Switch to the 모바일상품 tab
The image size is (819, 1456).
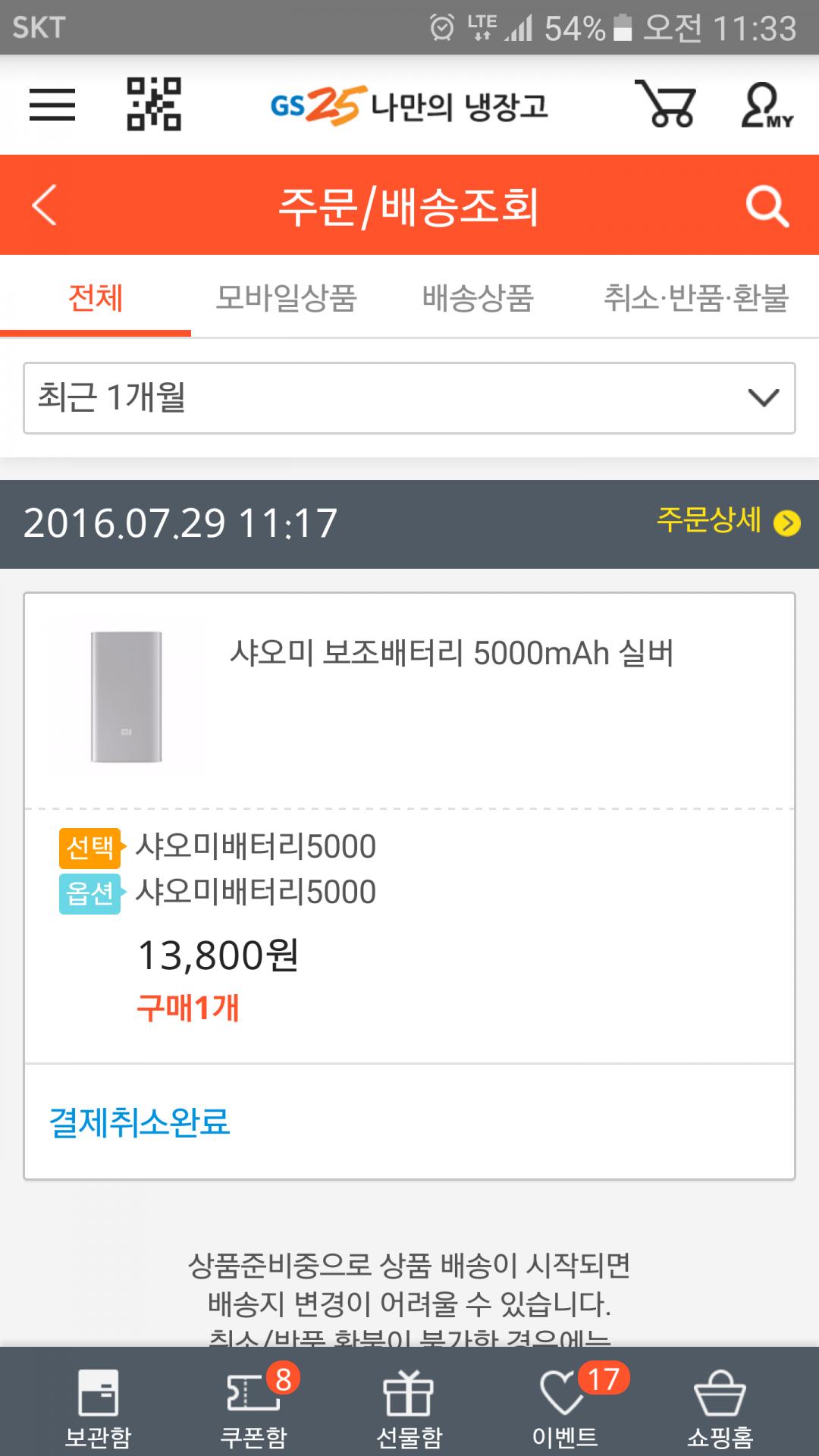click(x=286, y=297)
